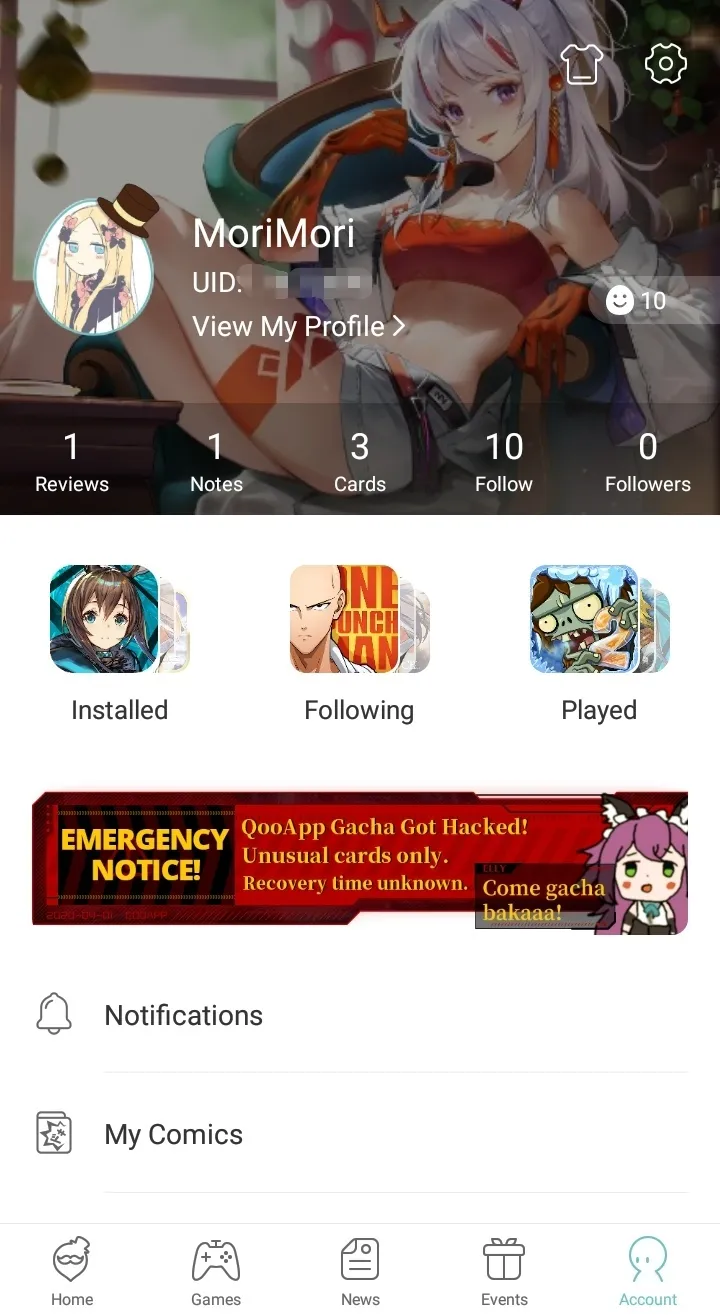The image size is (720, 1315).
Task: Go to the Events tab
Action: (x=504, y=1271)
